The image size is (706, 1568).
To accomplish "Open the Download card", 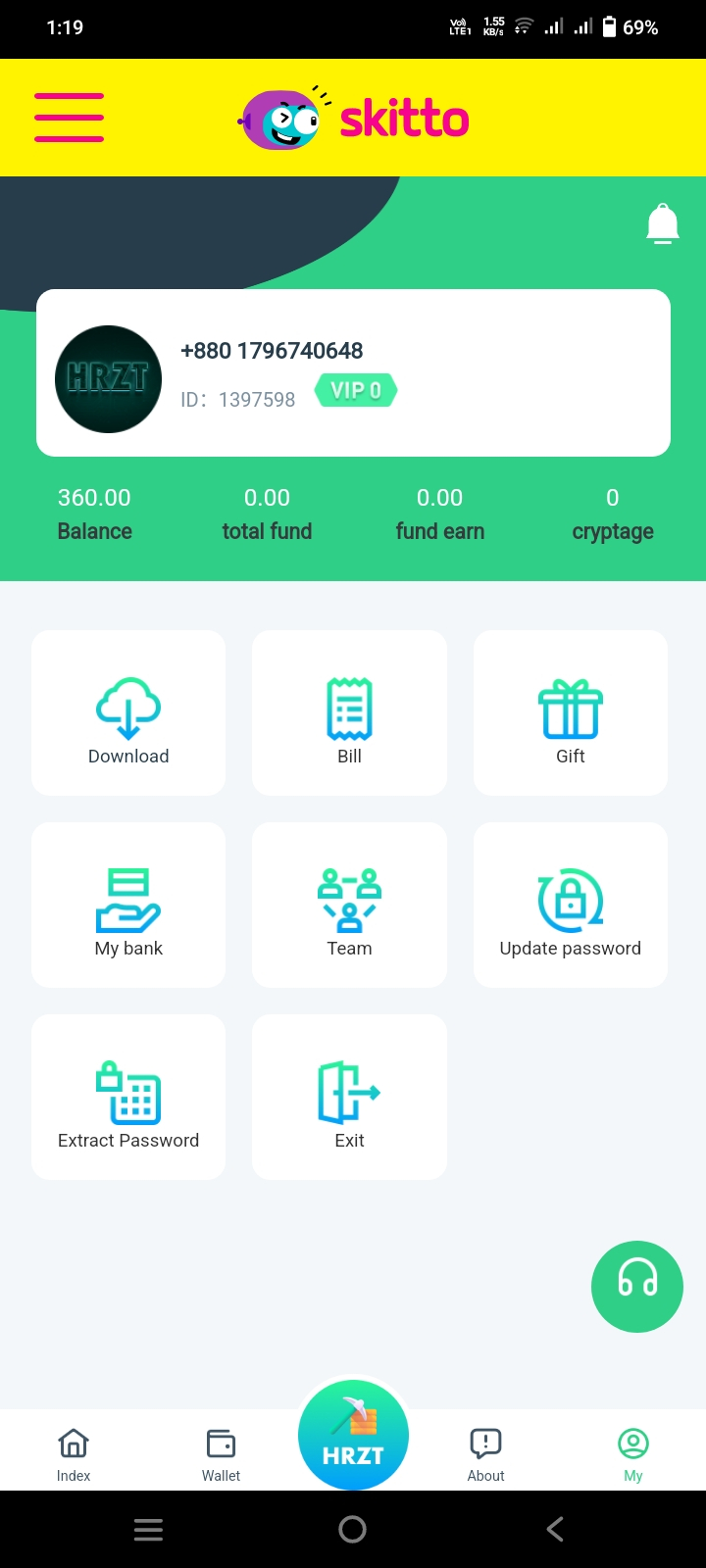I will click(x=128, y=712).
